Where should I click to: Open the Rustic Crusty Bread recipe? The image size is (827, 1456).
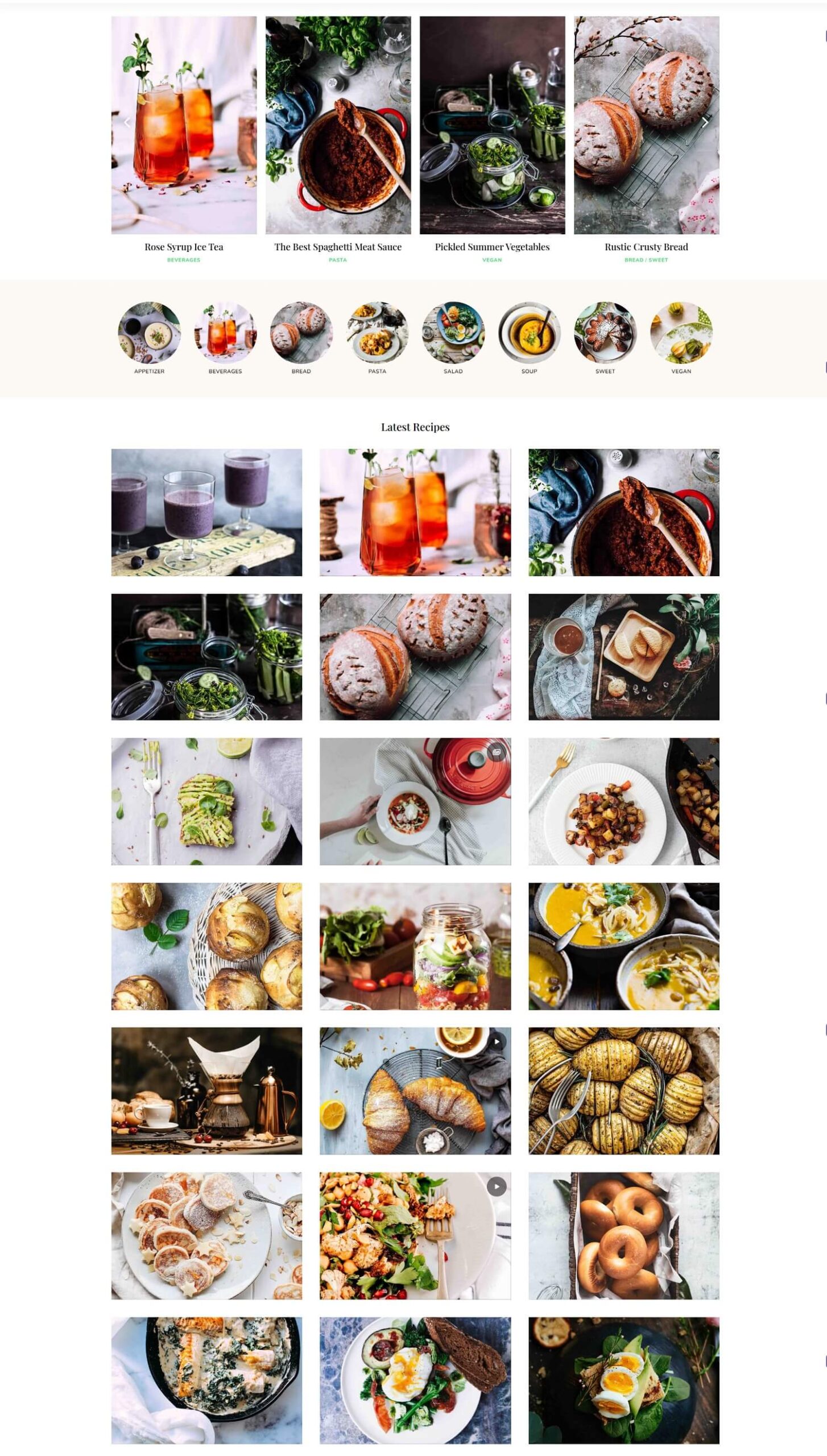[x=646, y=247]
